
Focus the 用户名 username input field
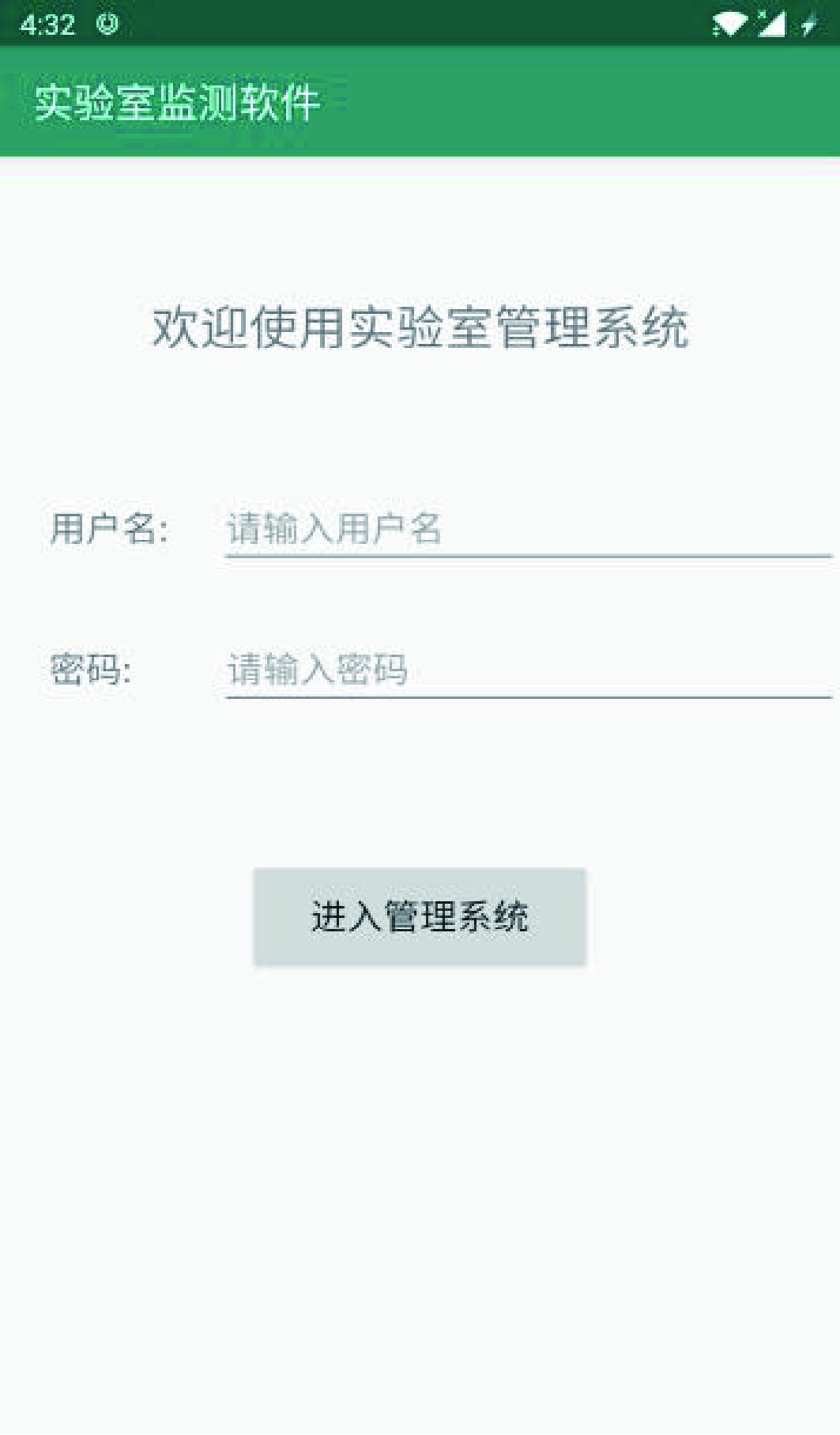527,528
